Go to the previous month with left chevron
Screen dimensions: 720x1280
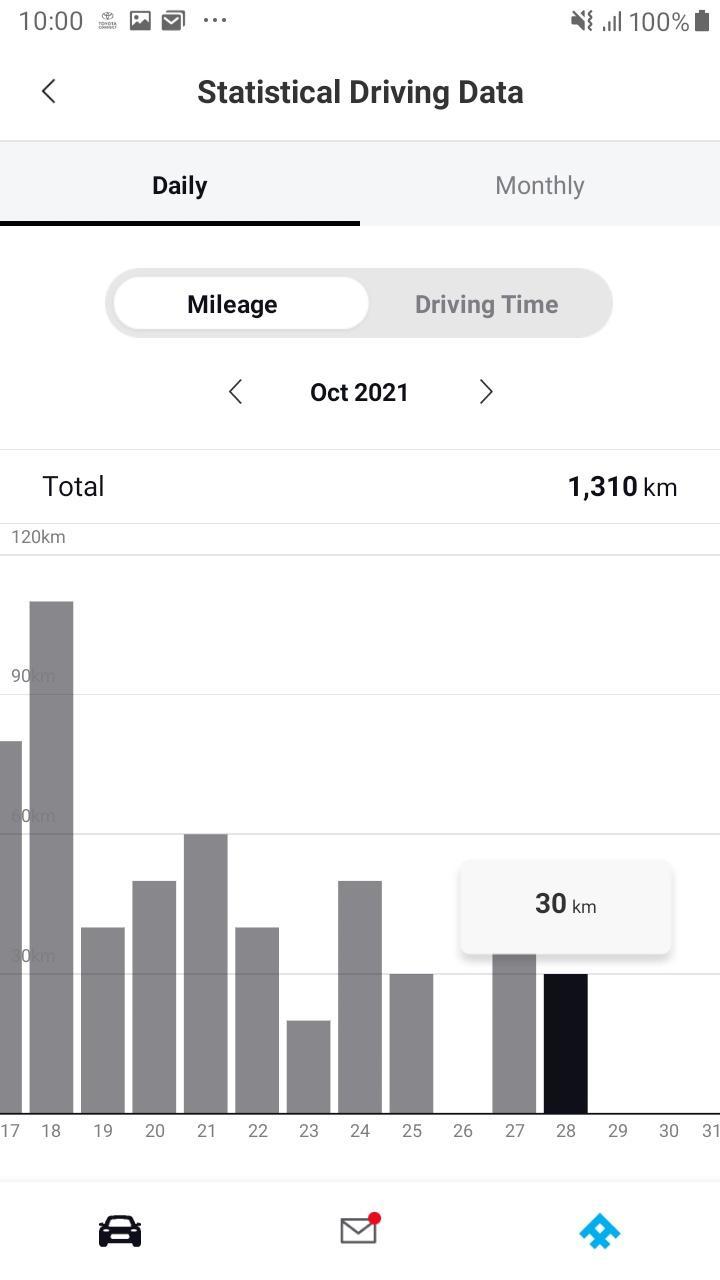tap(235, 392)
